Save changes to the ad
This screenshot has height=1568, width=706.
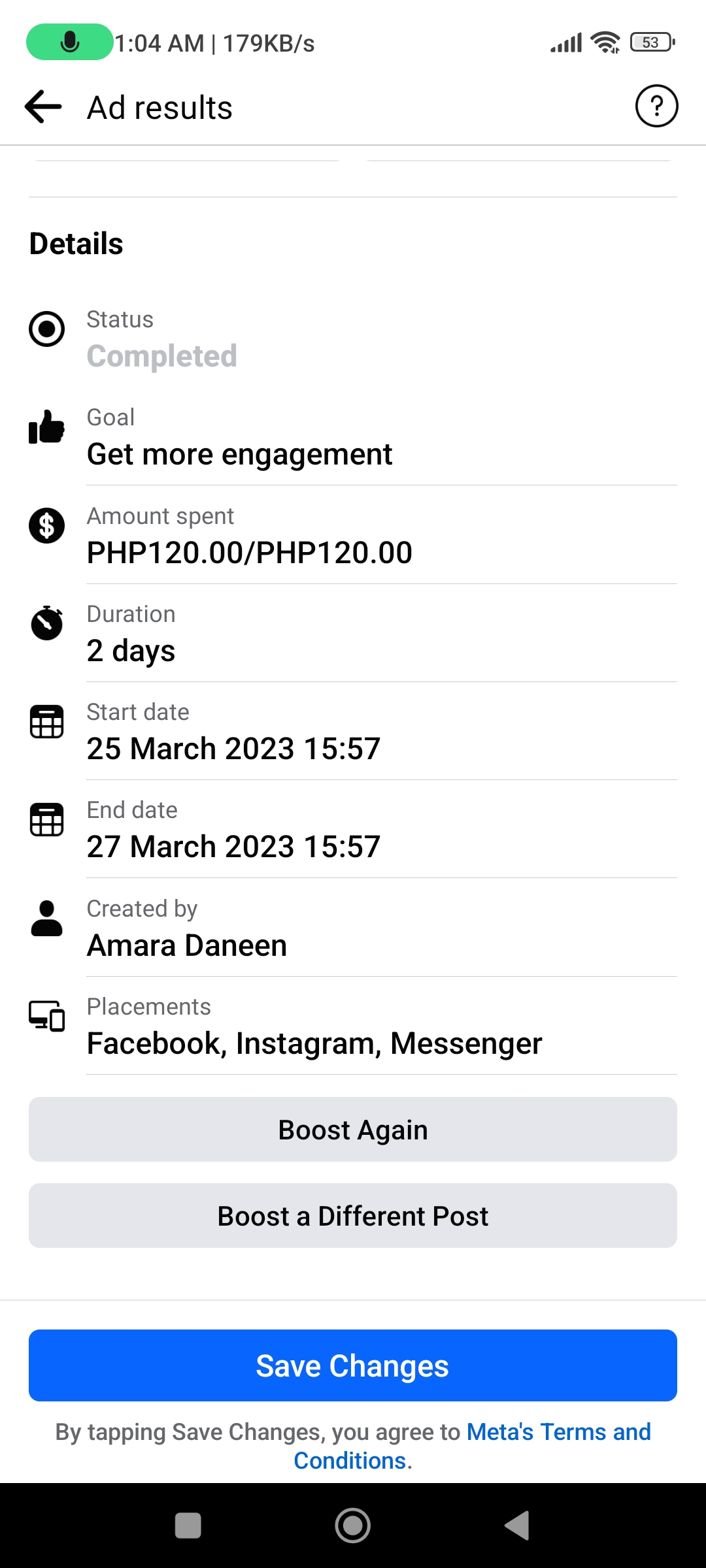[353, 1365]
